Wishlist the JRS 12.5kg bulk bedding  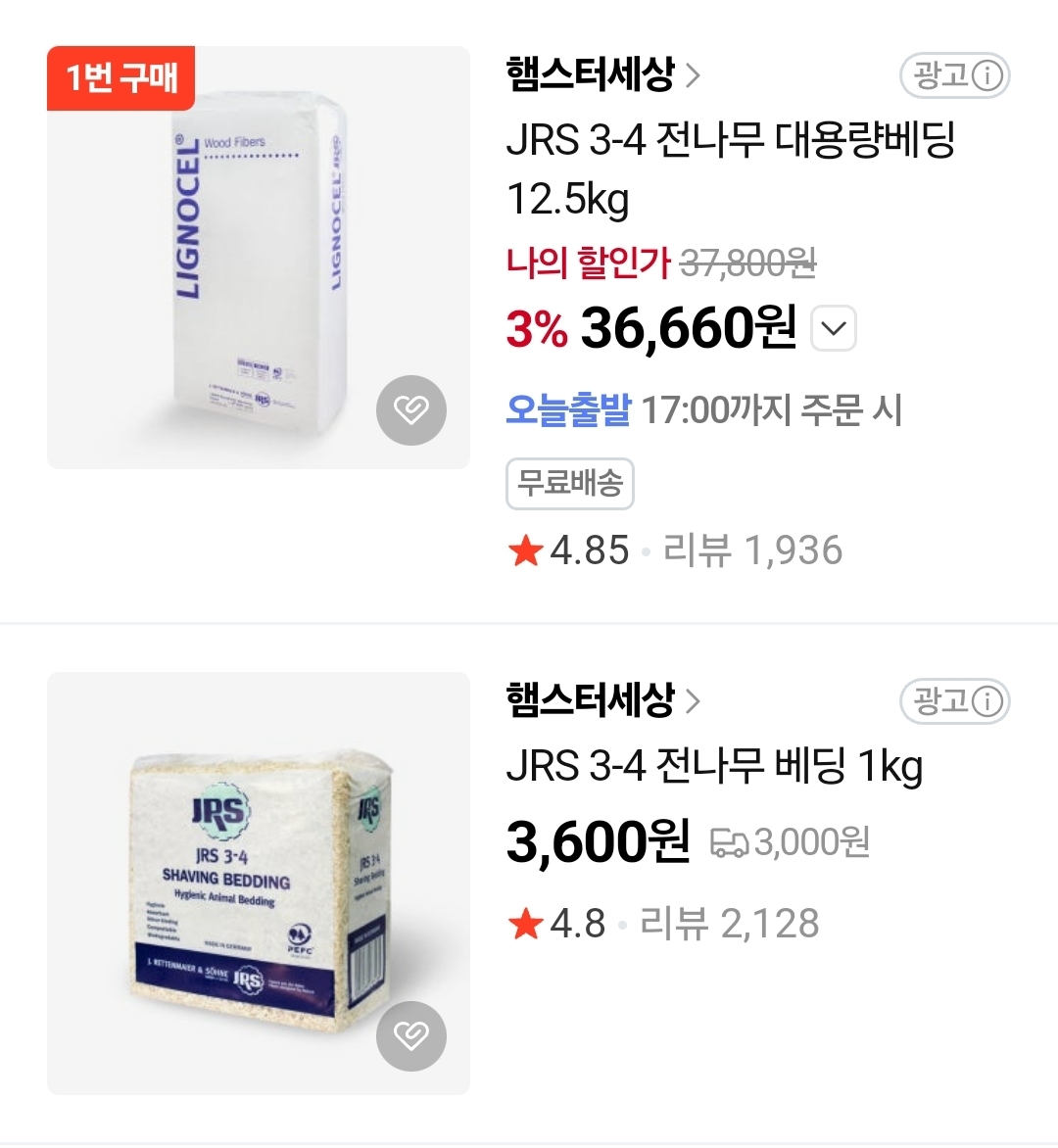411,409
